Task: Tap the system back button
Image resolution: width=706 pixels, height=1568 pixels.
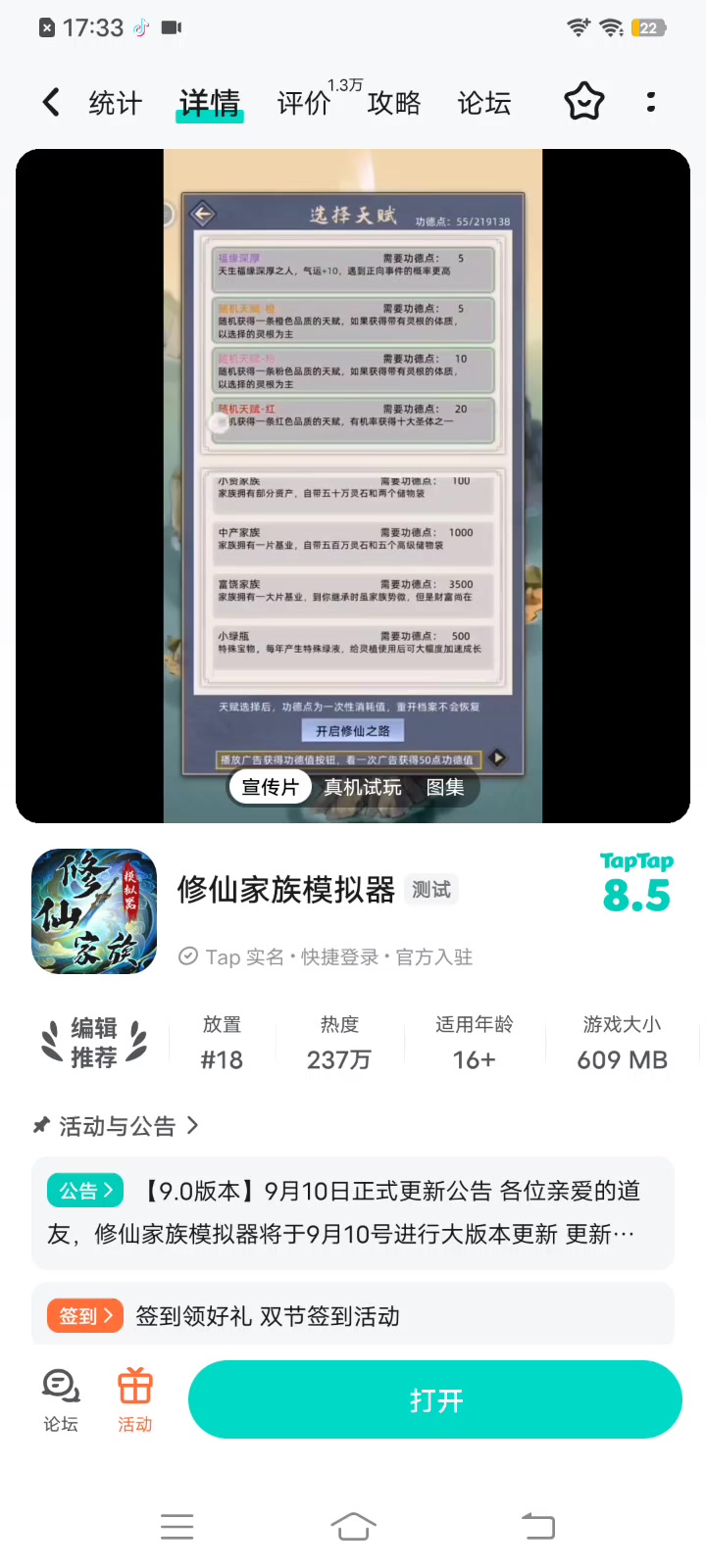Action: click(537, 1526)
